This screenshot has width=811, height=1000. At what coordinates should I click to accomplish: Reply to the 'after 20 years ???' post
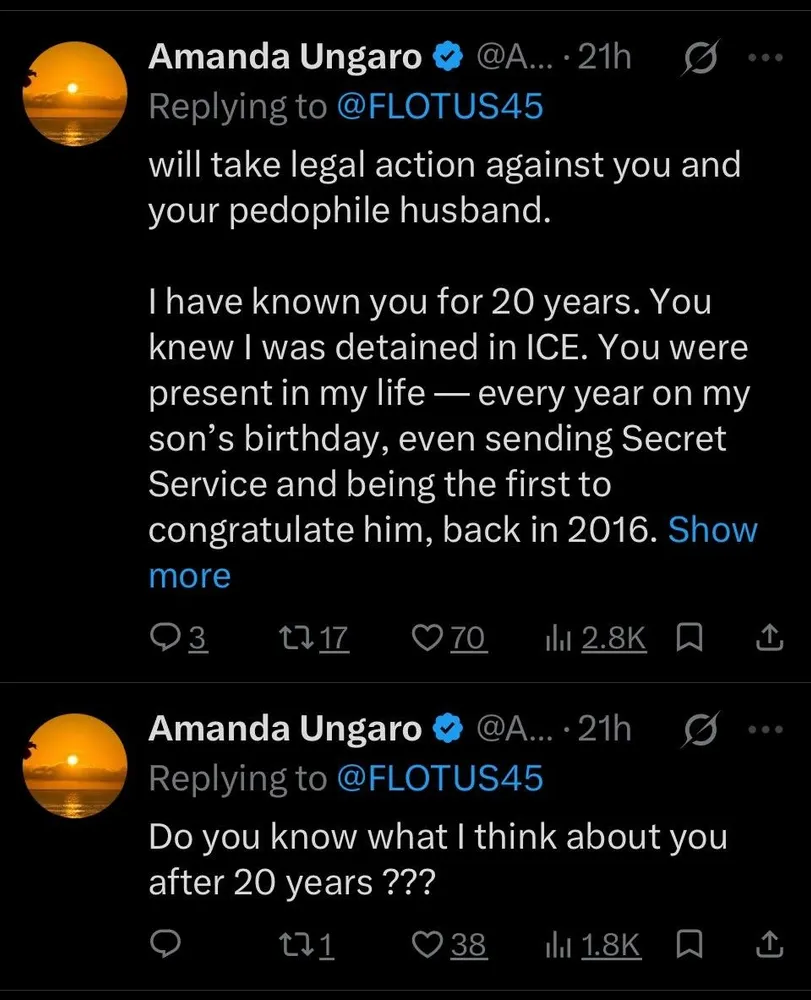[164, 943]
